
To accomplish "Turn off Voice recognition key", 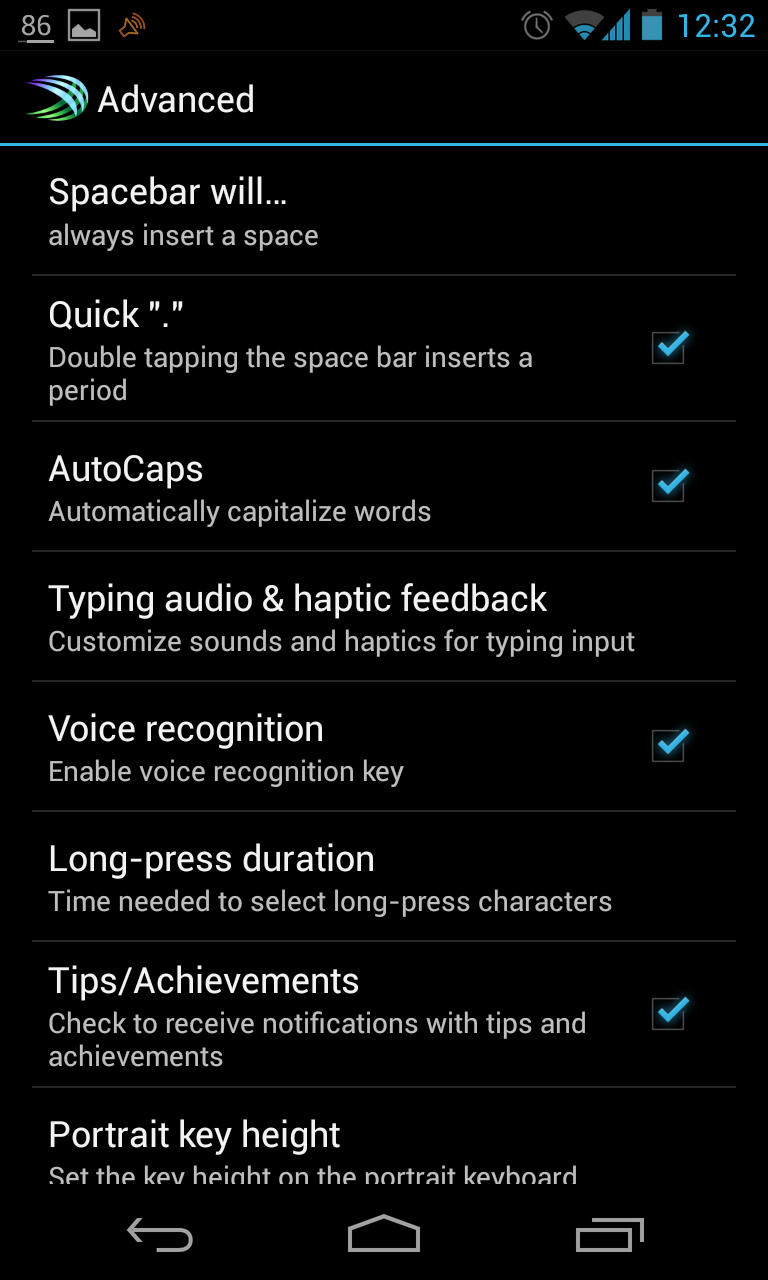I will pos(669,745).
